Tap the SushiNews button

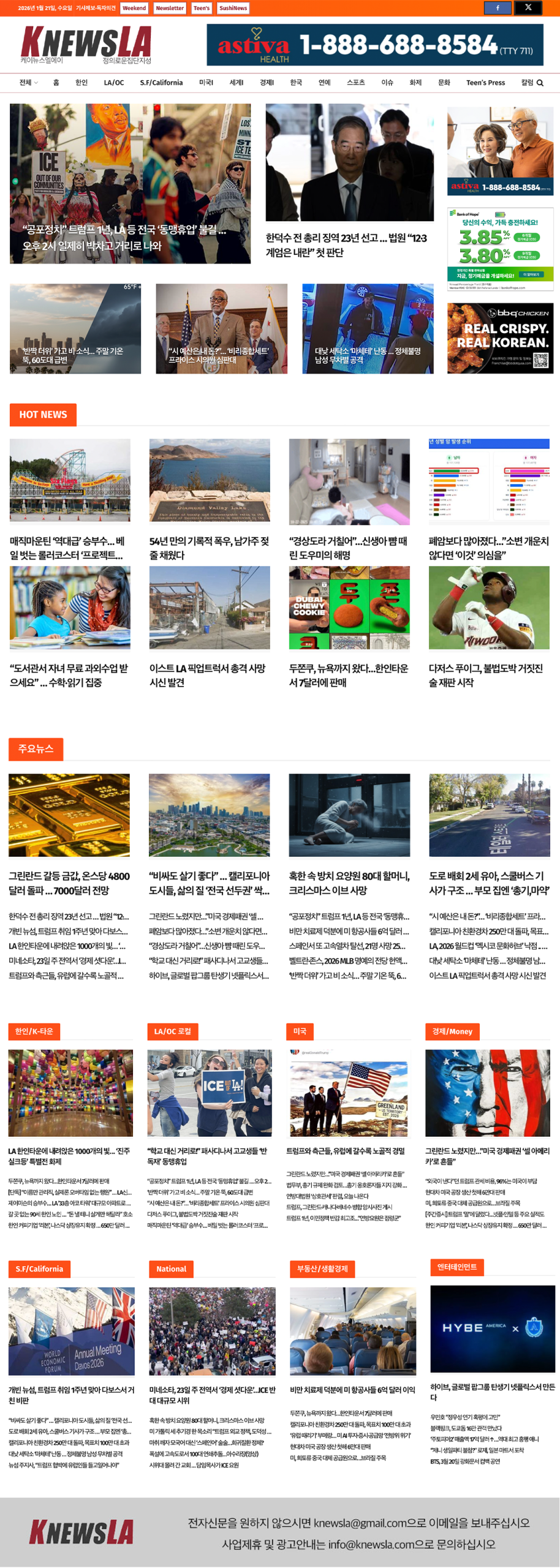tap(233, 8)
